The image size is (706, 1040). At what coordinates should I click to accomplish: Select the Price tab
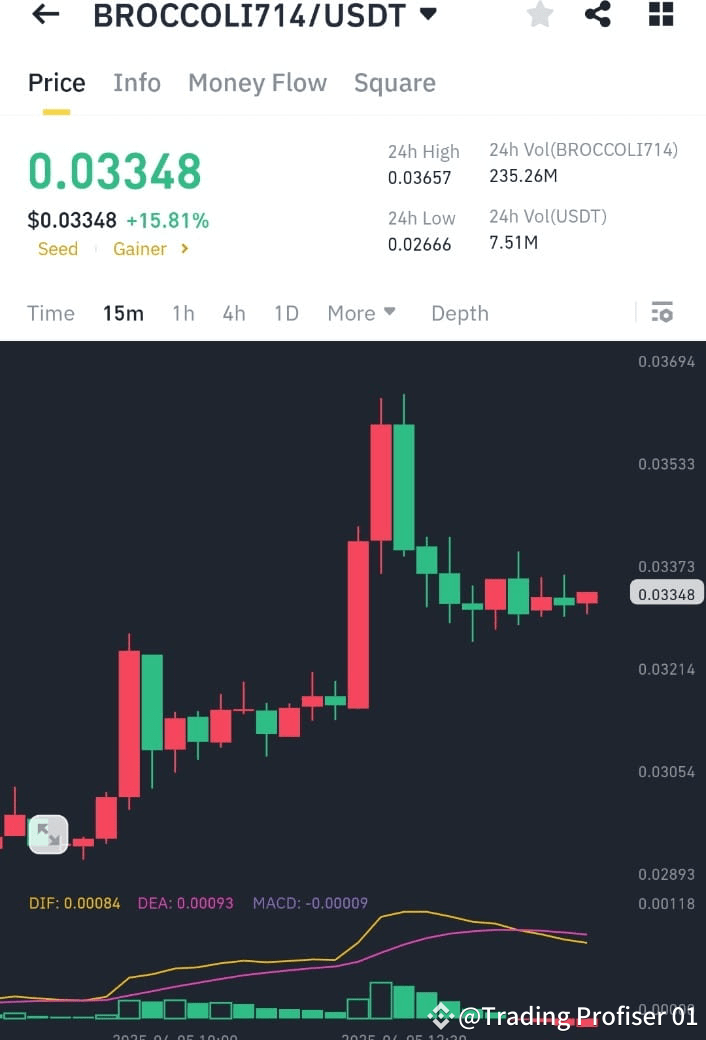(56, 83)
